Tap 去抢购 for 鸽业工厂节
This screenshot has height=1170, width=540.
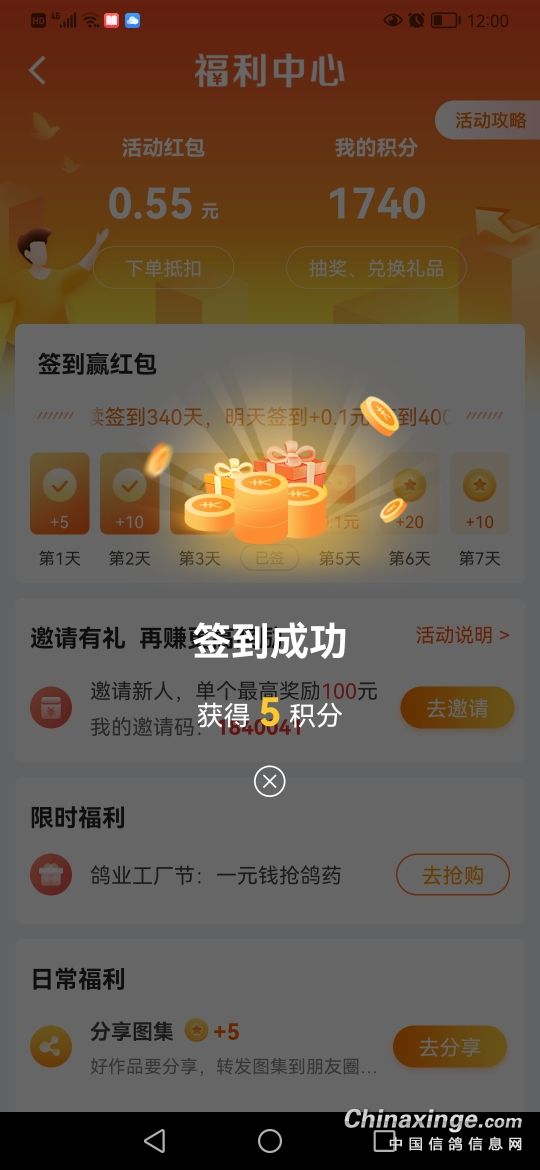coord(453,875)
